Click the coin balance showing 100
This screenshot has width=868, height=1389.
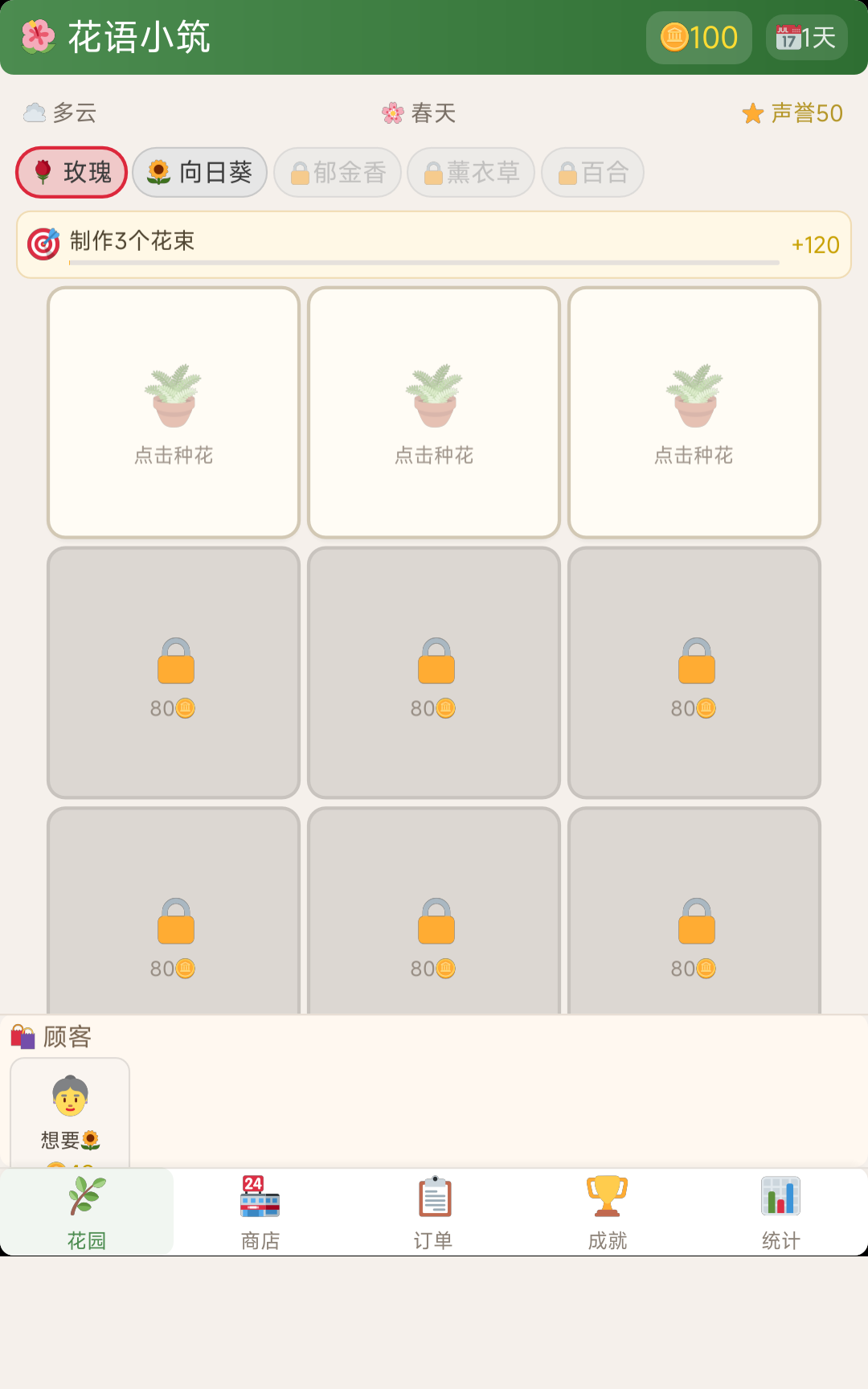(x=698, y=37)
